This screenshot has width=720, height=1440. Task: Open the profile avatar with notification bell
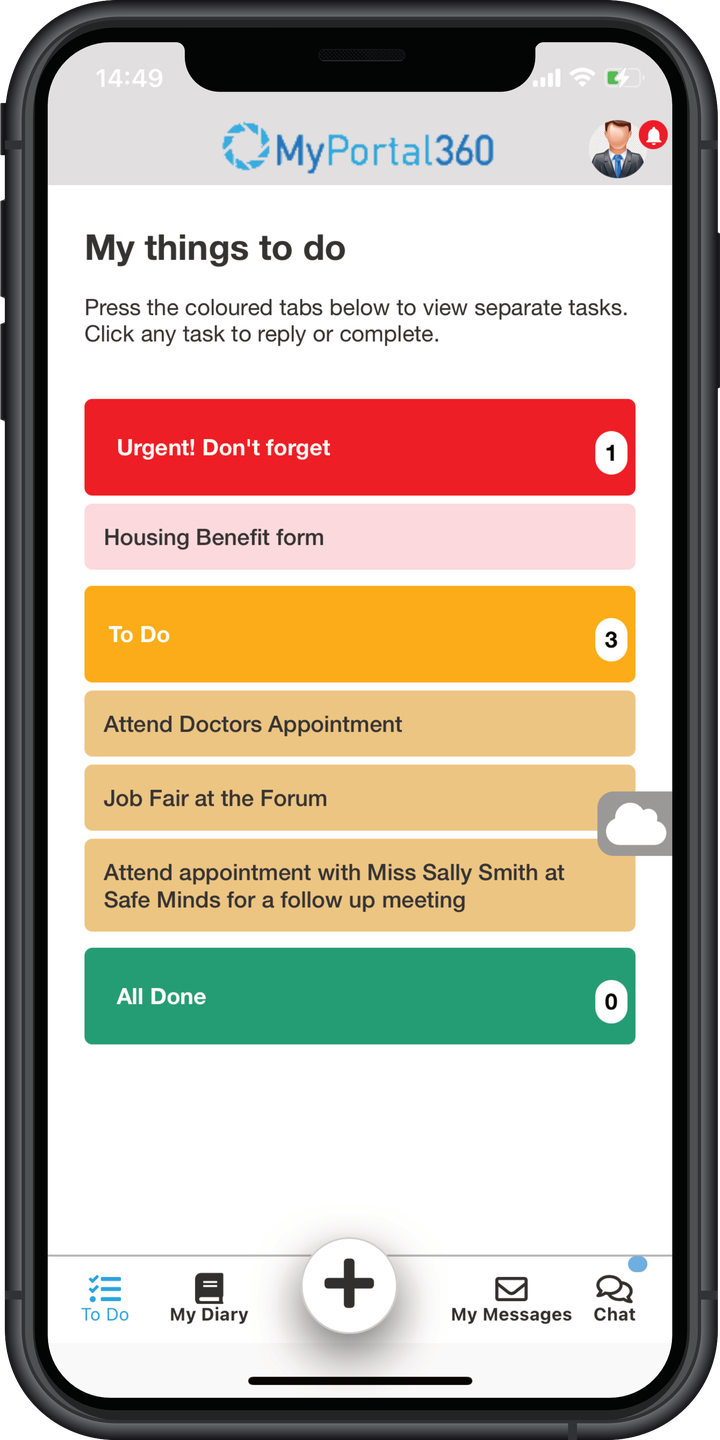coord(620,150)
